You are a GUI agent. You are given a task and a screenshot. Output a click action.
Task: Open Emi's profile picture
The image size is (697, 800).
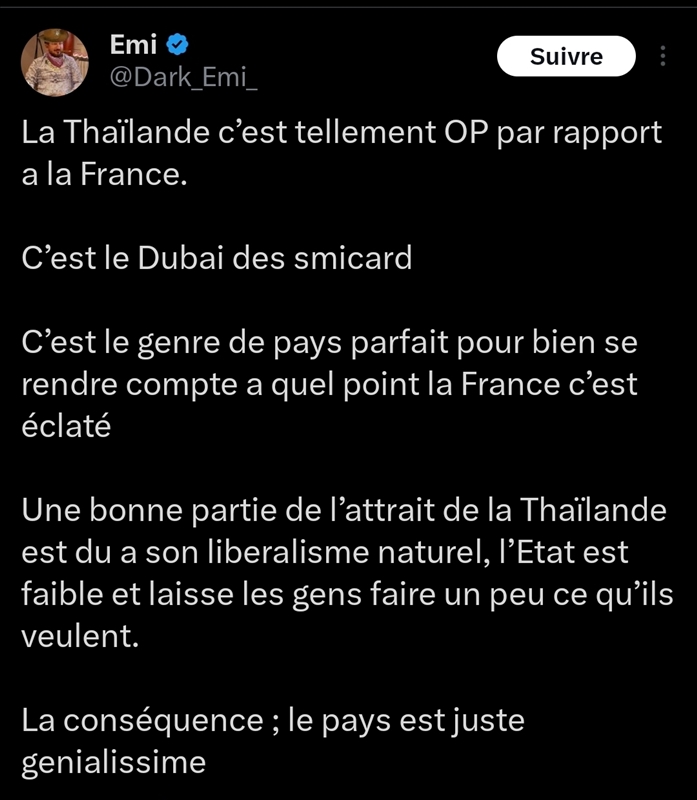[x=55, y=62]
